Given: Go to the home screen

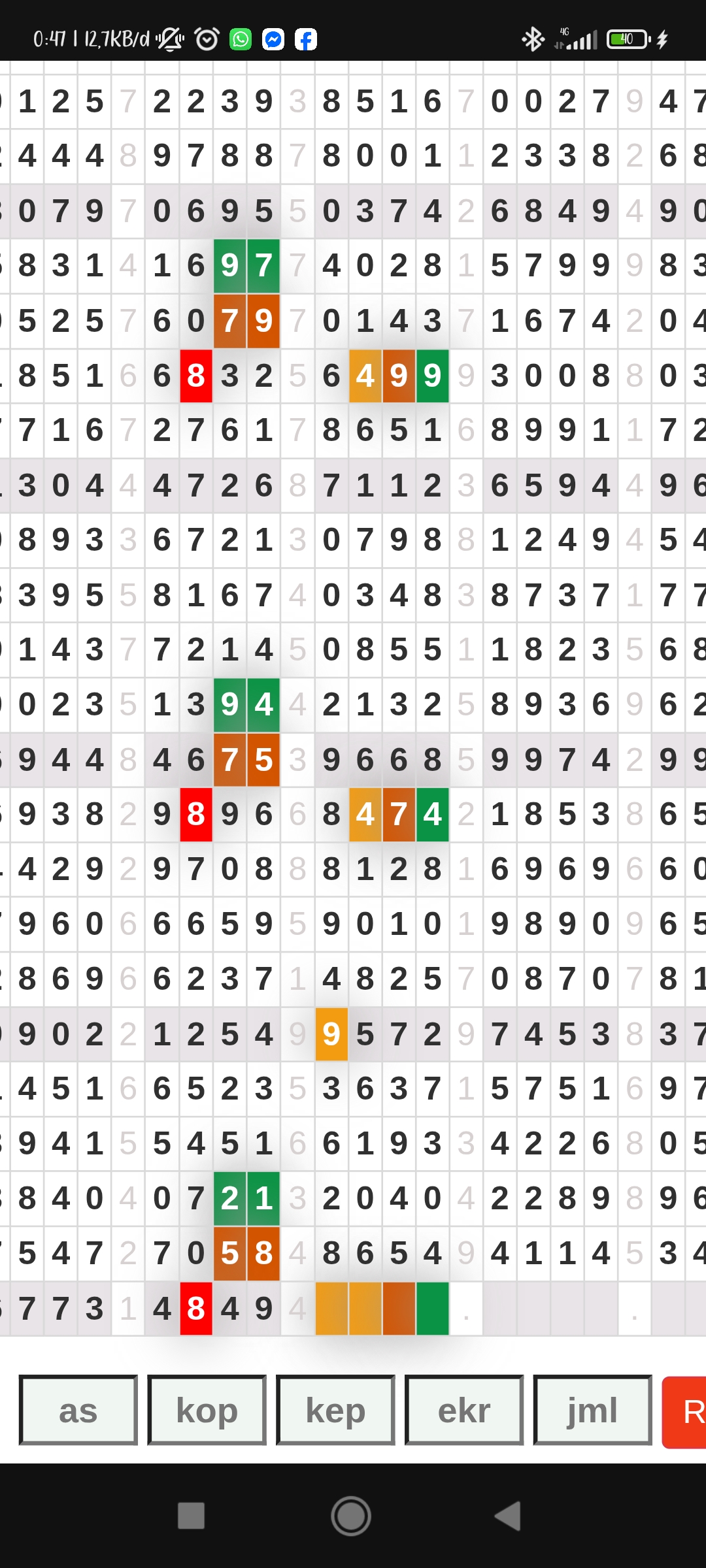Looking at the screenshot, I should [351, 1516].
